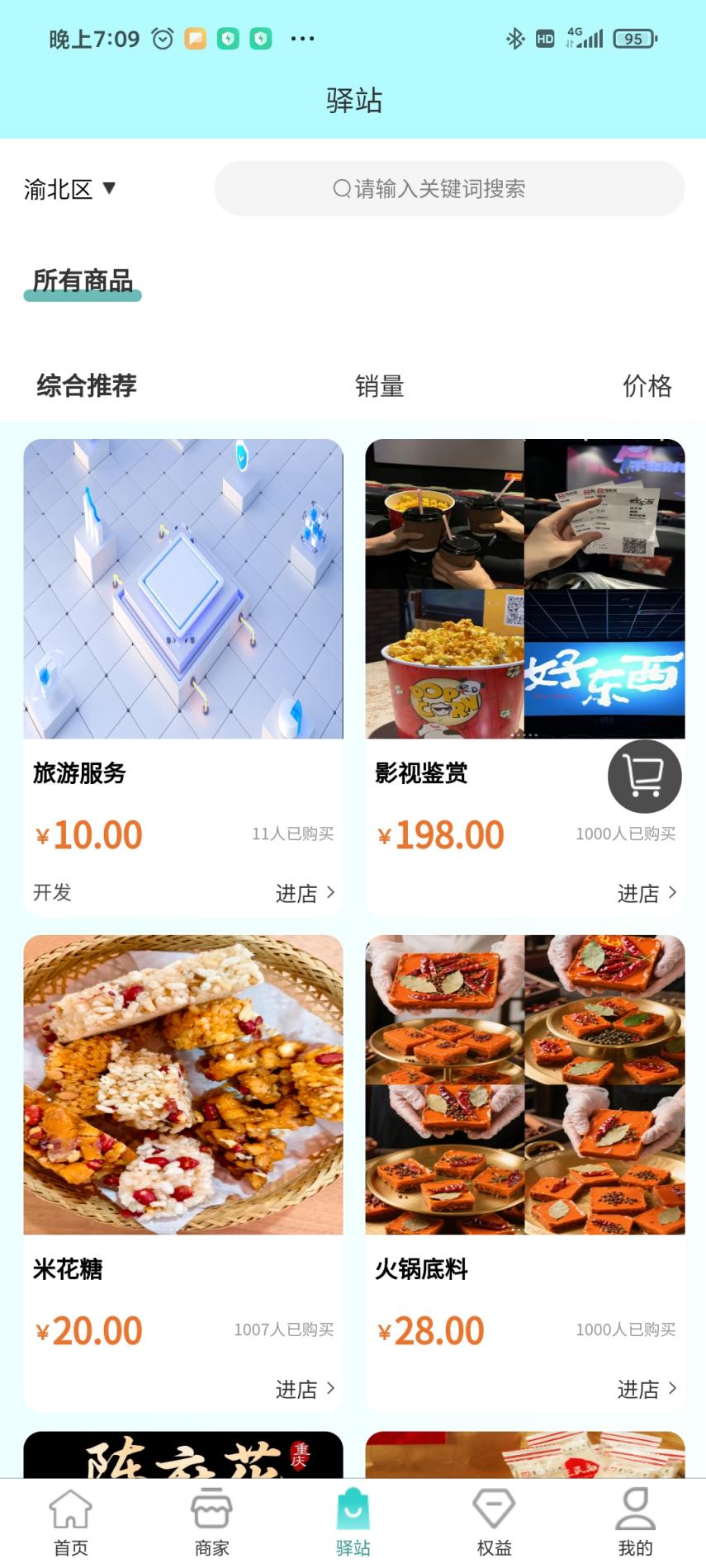The image size is (706, 1568).
Task: Expand the 渝北区 region selector
Action: point(70,188)
